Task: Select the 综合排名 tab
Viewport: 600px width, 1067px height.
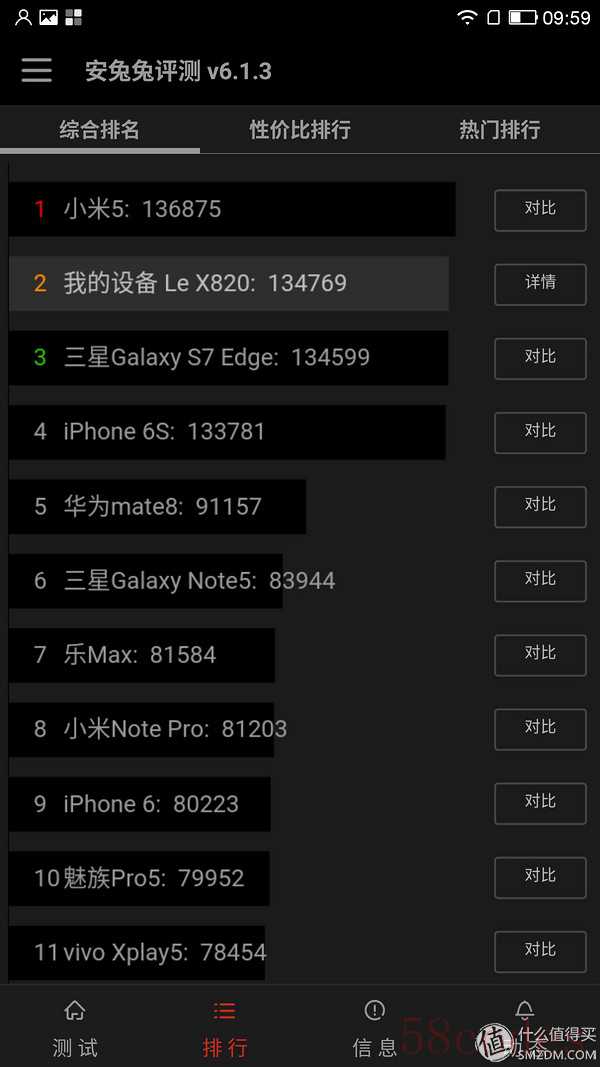Action: pos(100,129)
